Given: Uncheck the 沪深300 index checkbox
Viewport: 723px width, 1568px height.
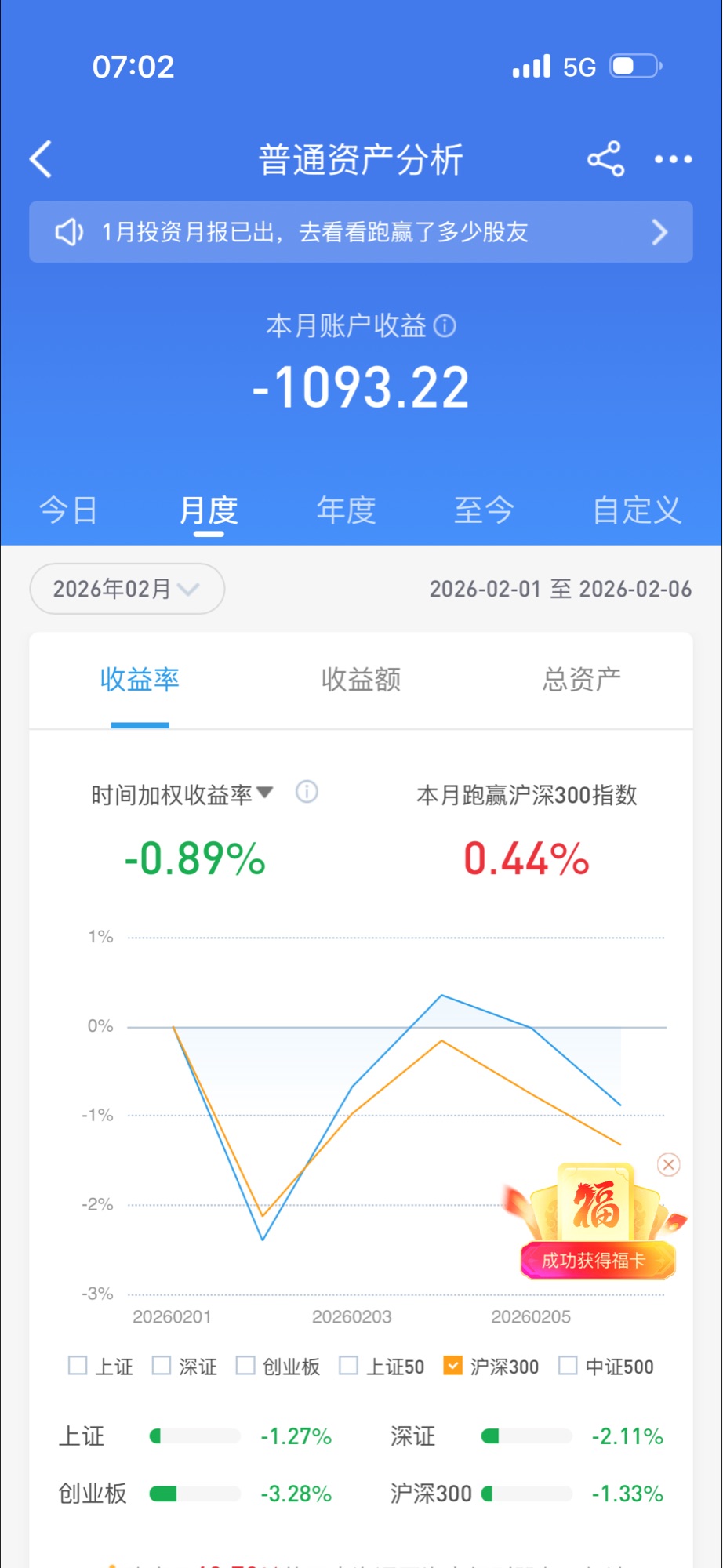Looking at the screenshot, I should (452, 1366).
